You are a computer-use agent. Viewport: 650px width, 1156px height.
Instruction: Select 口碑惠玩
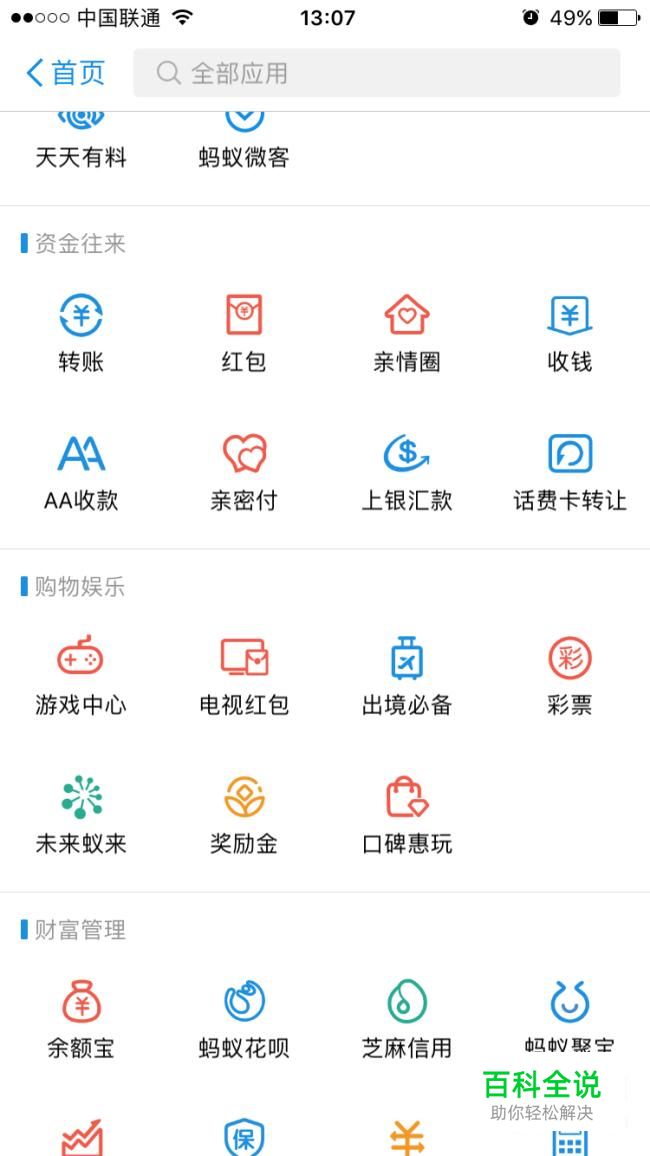(407, 814)
